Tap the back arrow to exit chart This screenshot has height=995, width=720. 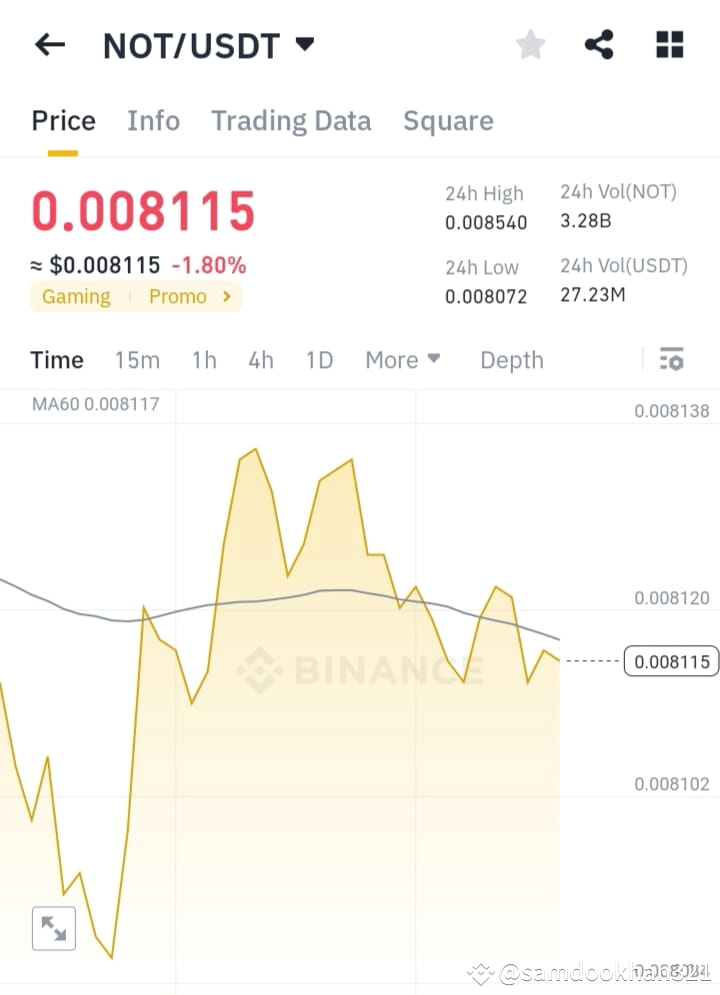50,44
